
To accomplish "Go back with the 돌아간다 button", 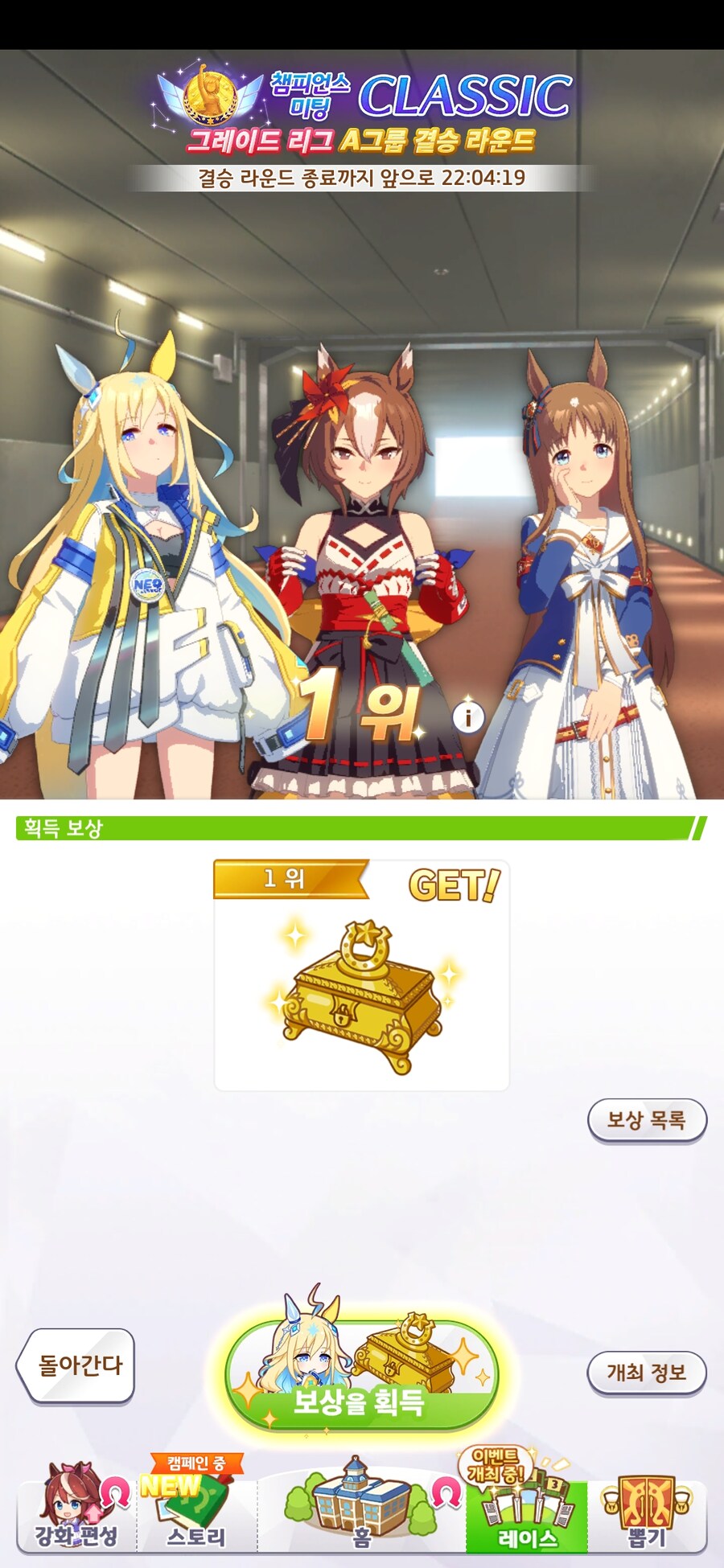I will pos(77,1365).
